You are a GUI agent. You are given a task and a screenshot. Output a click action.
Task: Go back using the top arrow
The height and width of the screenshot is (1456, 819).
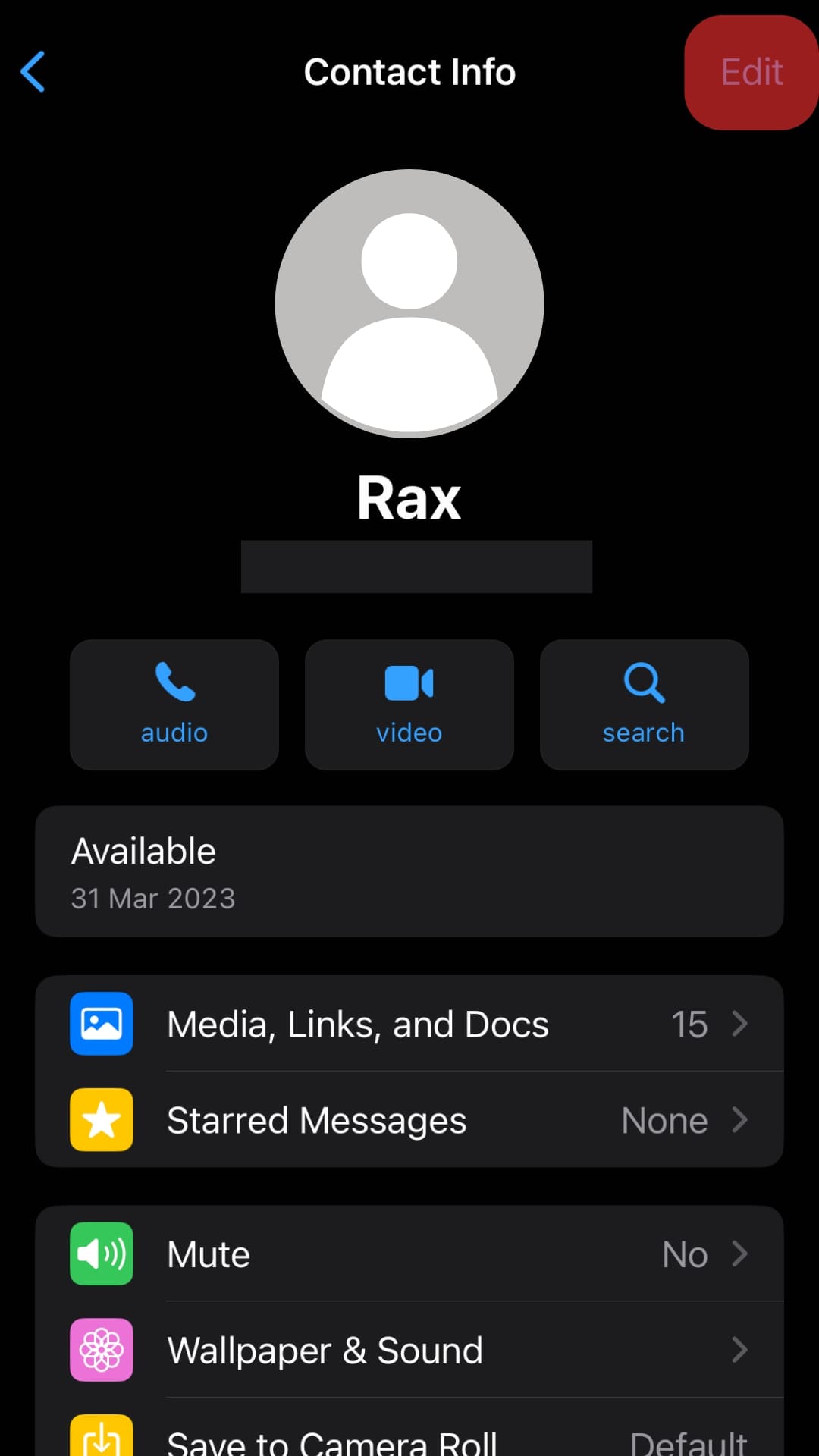[x=33, y=72]
